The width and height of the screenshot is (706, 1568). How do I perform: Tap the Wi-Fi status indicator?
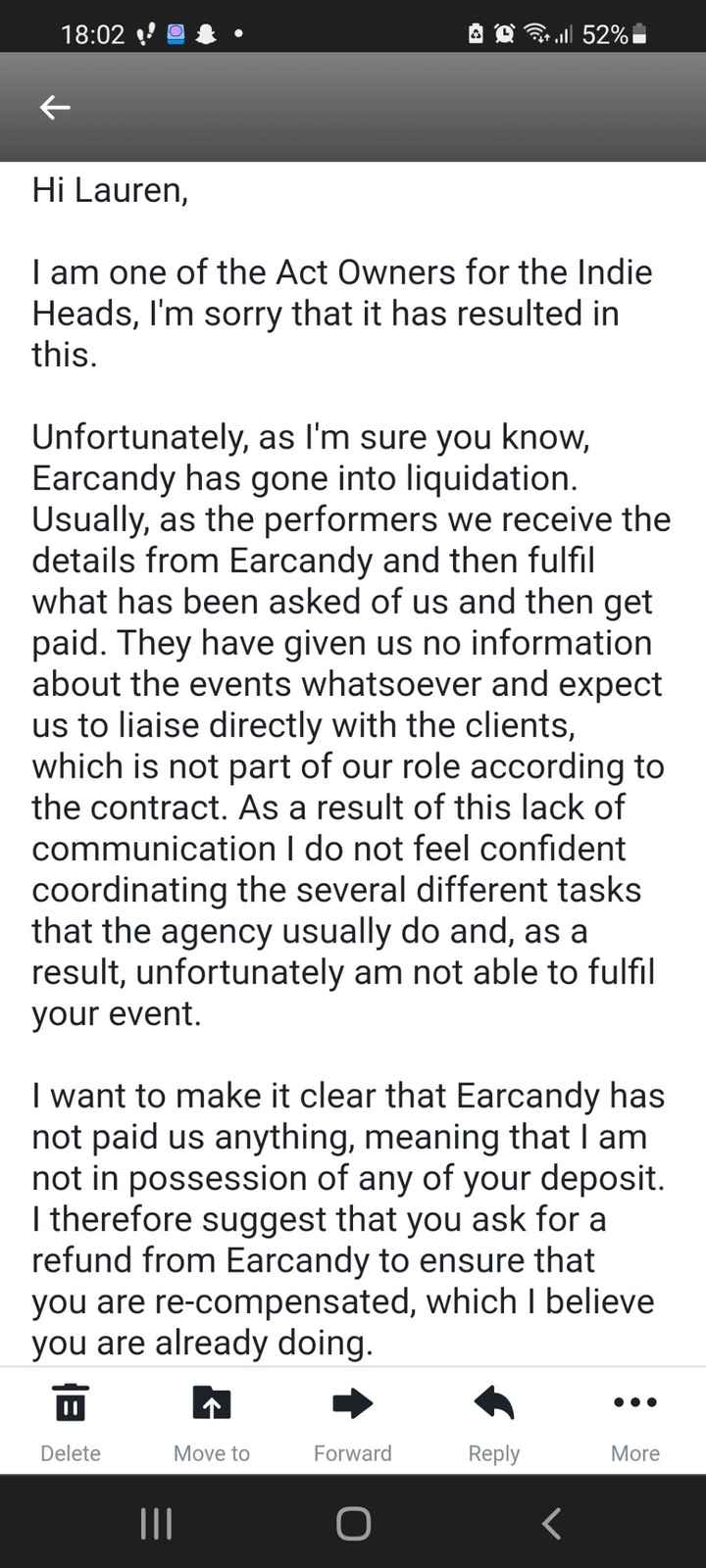click(537, 32)
